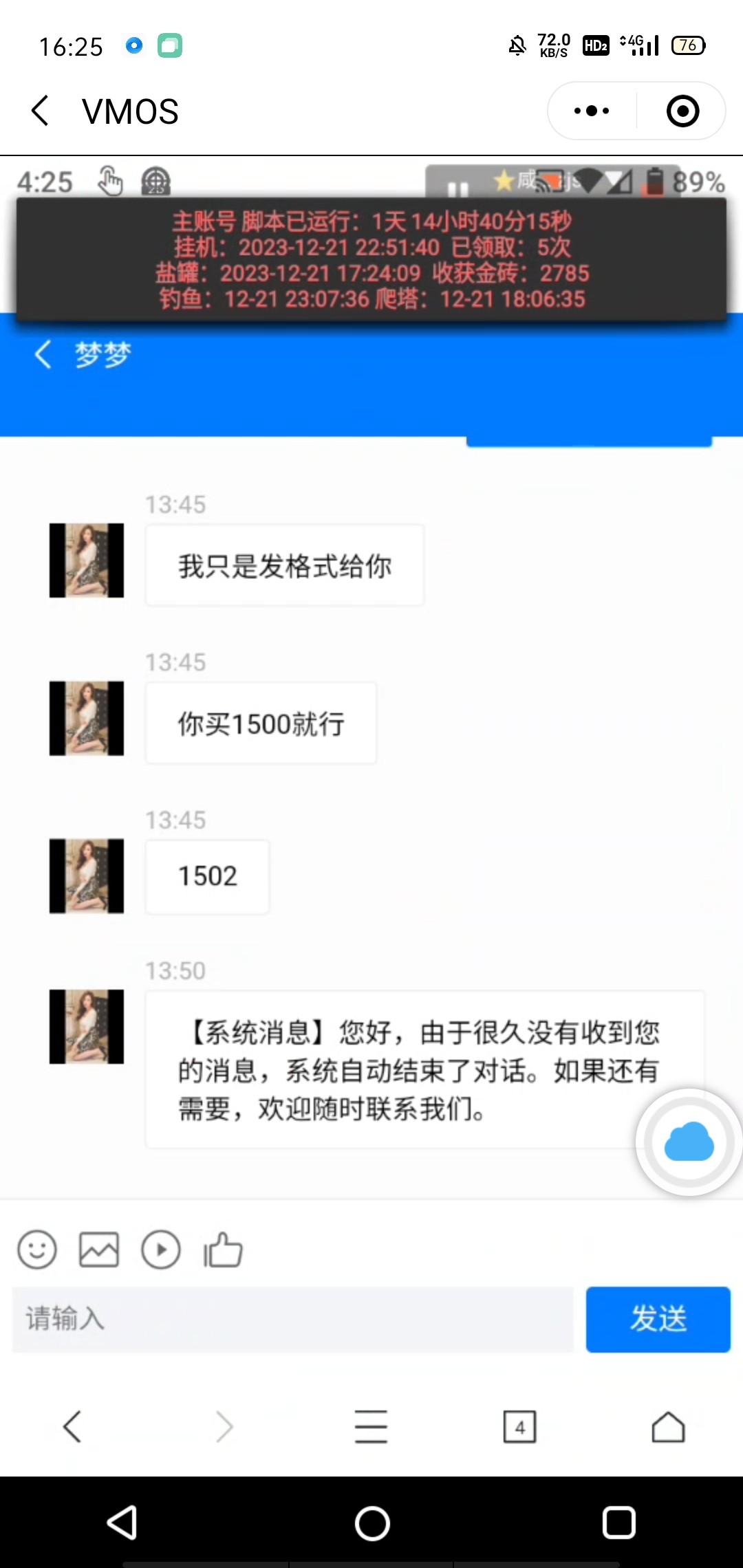
Task: Open the emoji picker
Action: tap(37, 1250)
